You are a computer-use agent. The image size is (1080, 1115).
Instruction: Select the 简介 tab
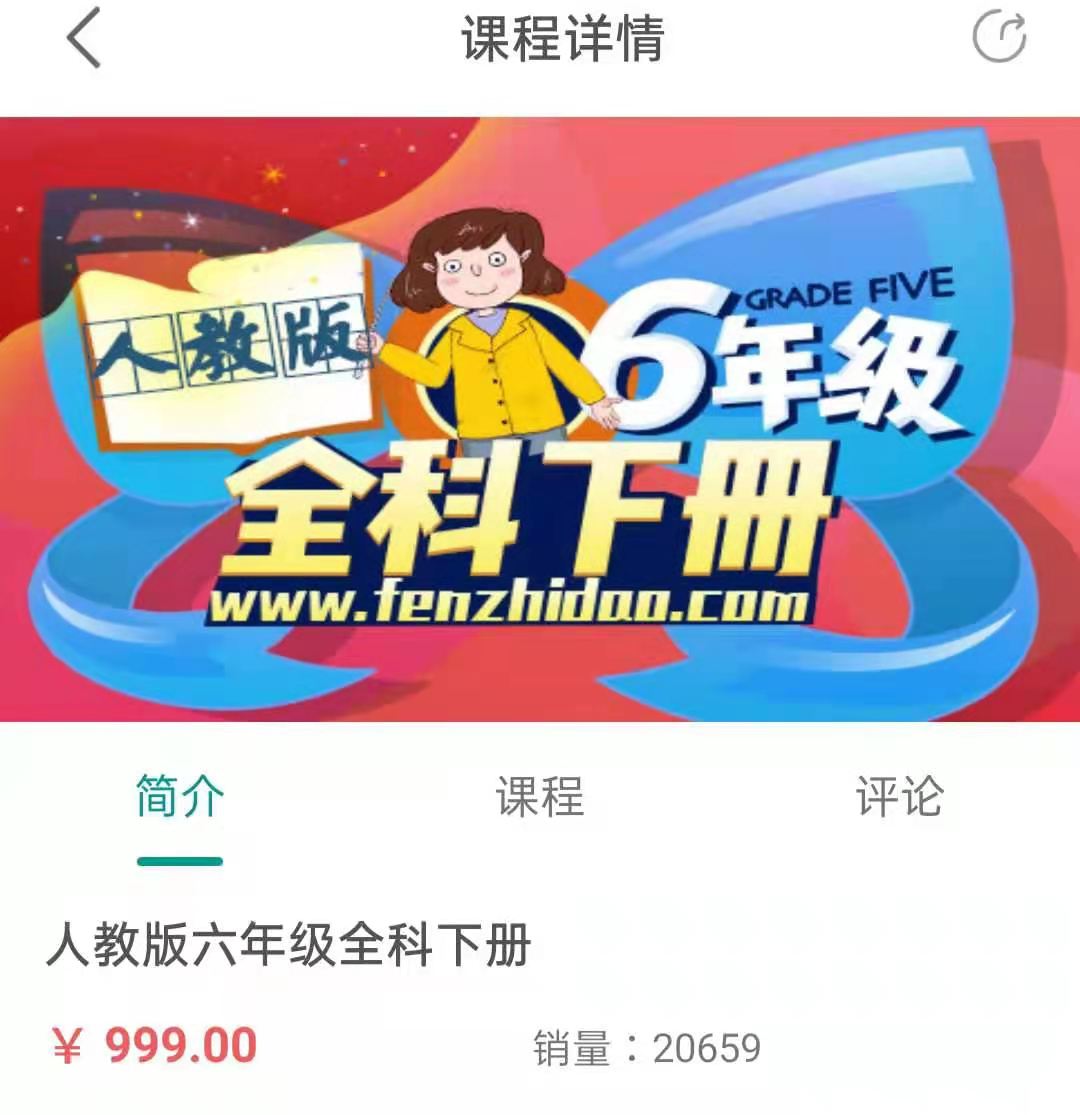click(x=180, y=797)
